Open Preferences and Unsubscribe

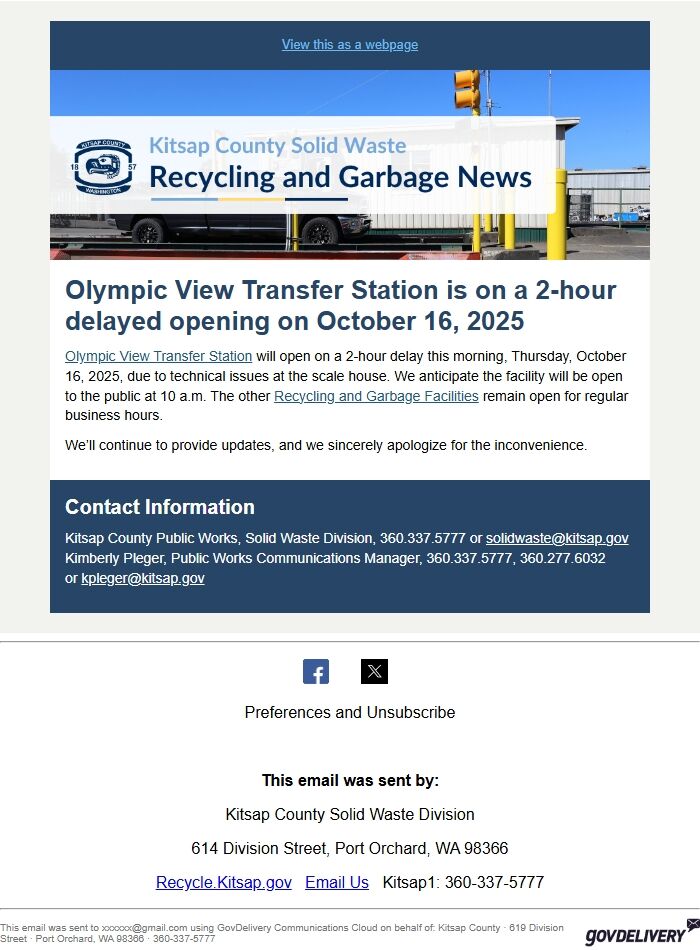click(x=350, y=712)
